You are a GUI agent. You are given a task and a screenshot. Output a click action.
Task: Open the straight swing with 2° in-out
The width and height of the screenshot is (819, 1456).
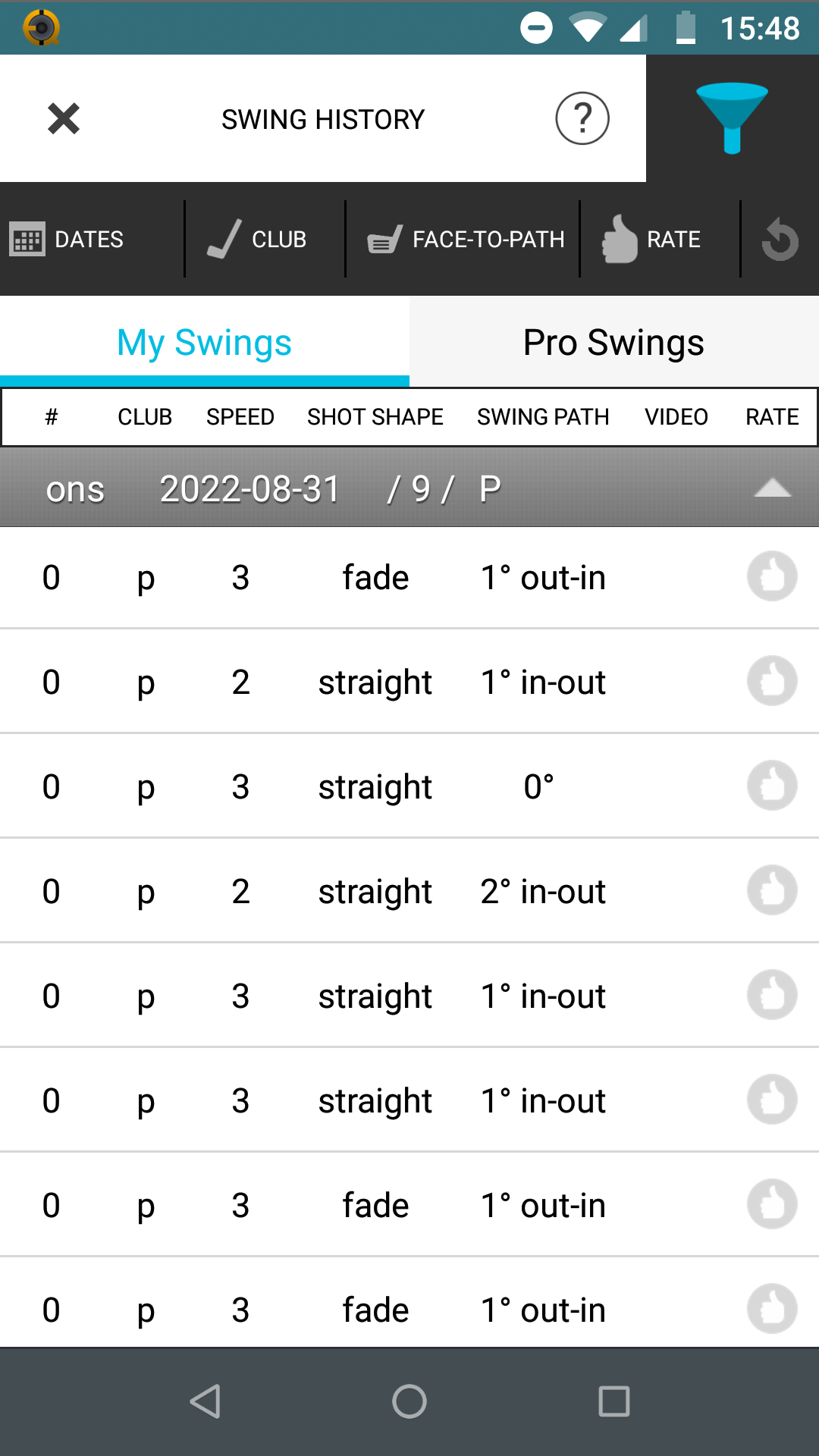409,891
